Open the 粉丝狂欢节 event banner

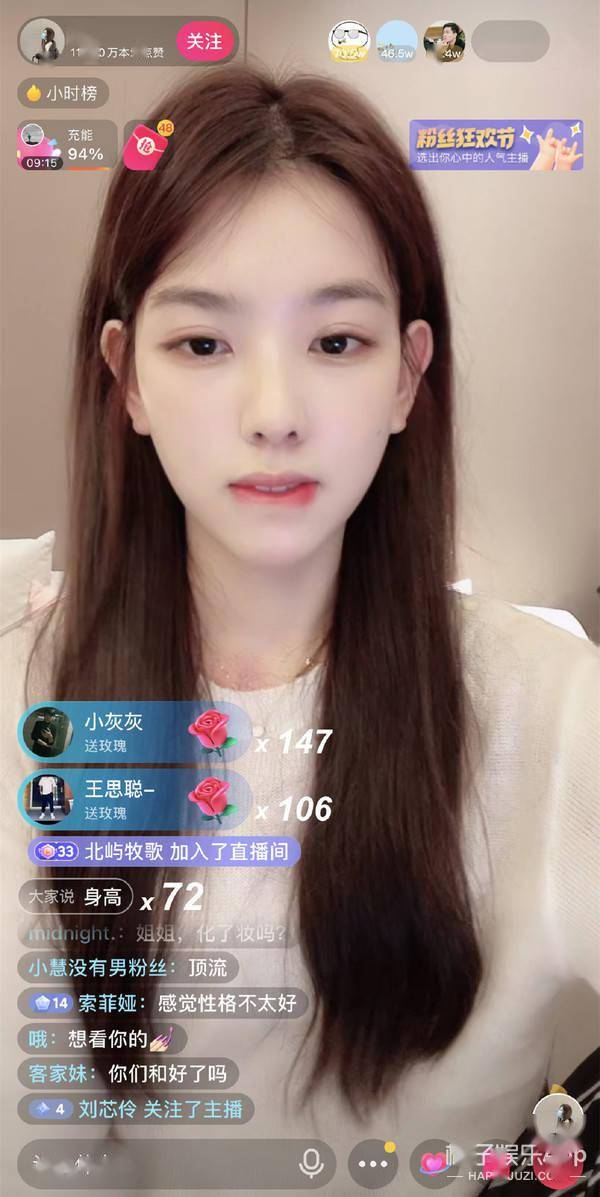point(496,145)
